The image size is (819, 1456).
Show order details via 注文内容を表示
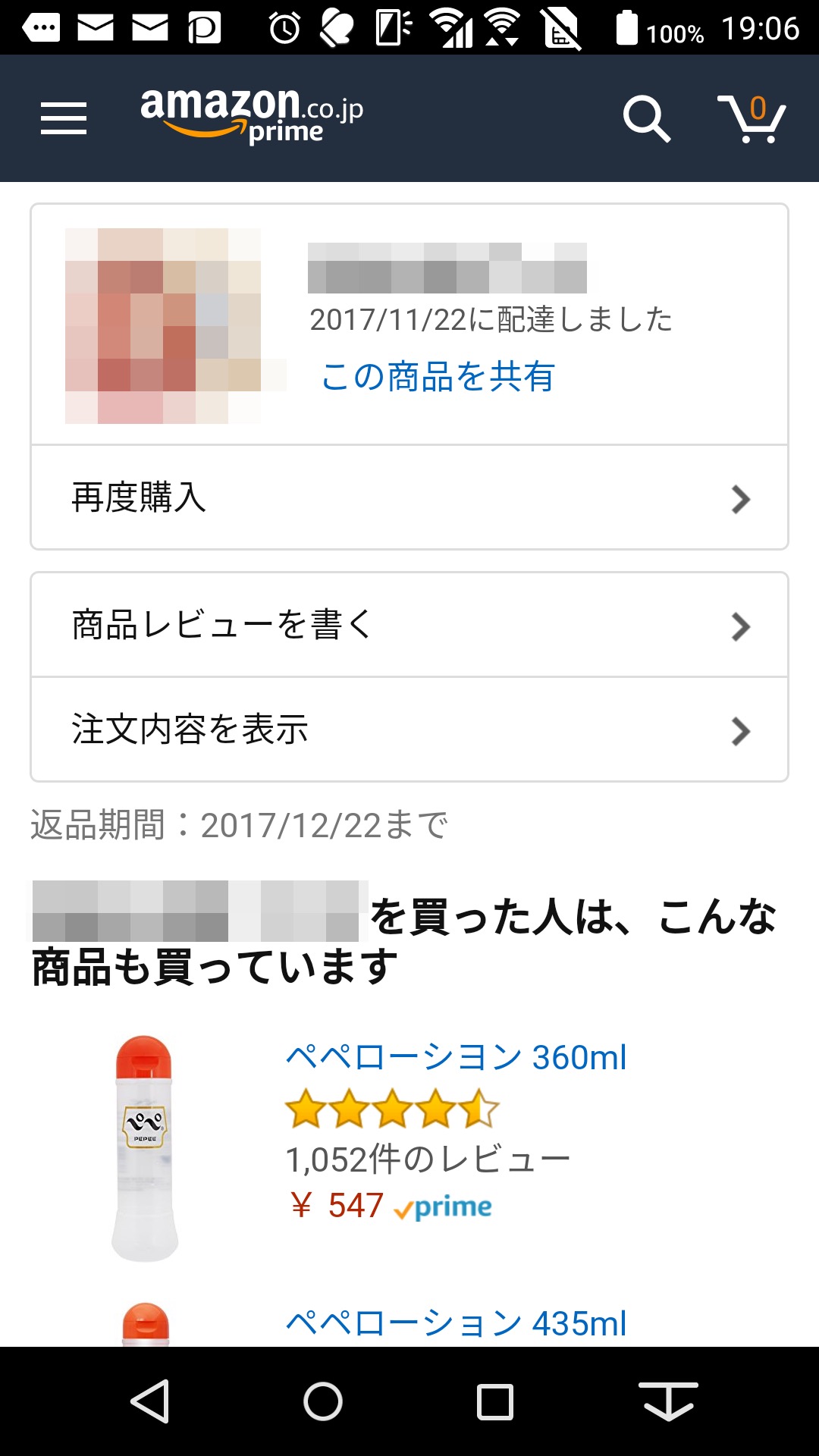click(409, 730)
